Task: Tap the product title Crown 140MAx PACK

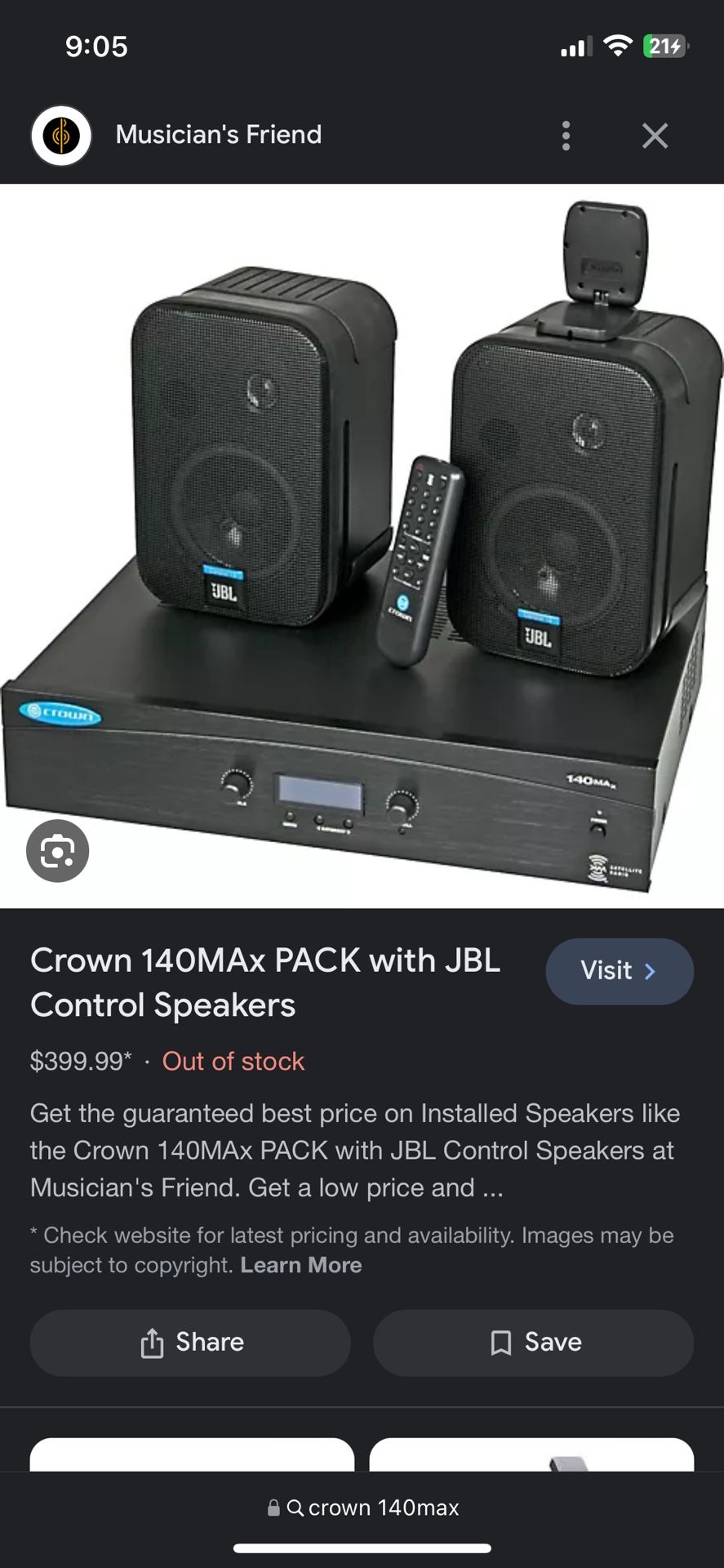Action: (x=265, y=982)
